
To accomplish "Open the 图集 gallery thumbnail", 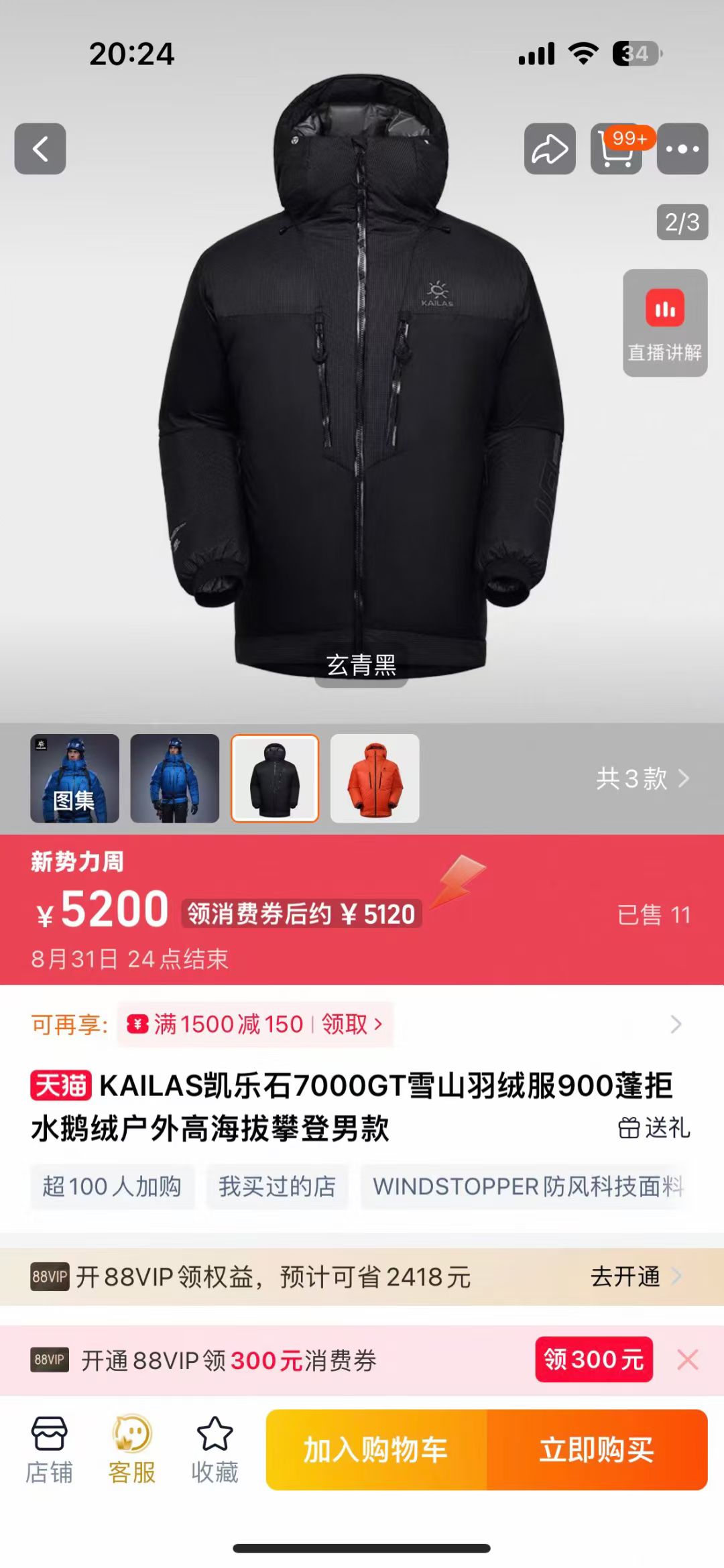I will click(74, 778).
